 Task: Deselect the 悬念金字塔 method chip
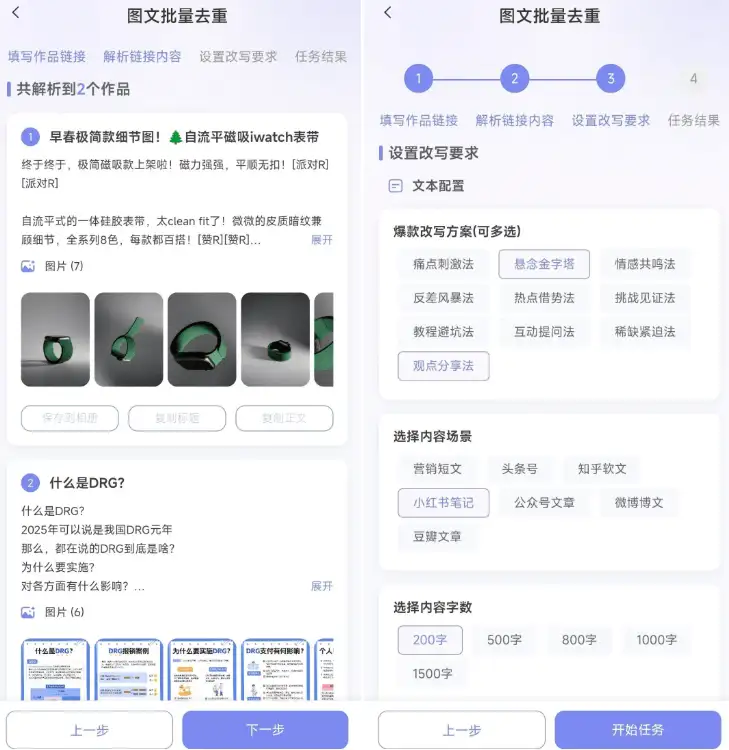pyautogui.click(x=544, y=264)
